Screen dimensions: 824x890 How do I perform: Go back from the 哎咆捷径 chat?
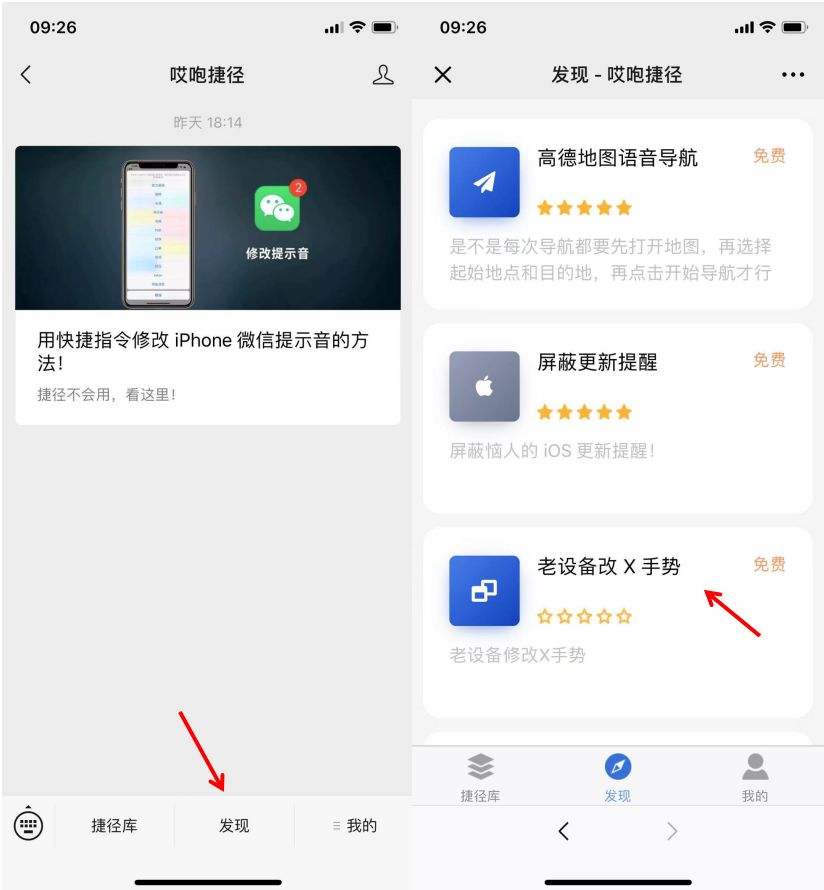click(x=26, y=75)
